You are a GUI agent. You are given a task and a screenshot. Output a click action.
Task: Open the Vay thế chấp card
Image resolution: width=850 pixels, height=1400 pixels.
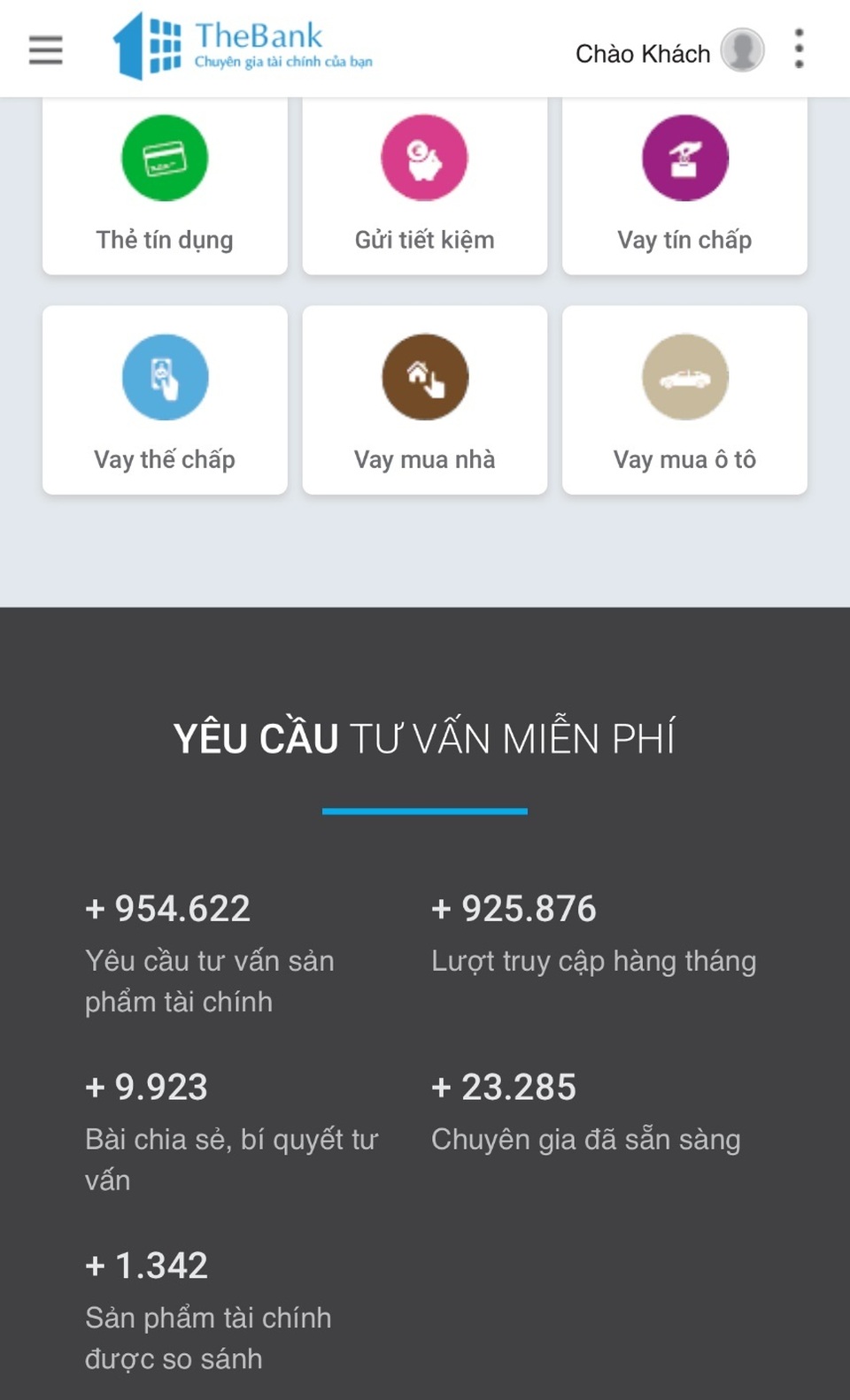click(165, 400)
